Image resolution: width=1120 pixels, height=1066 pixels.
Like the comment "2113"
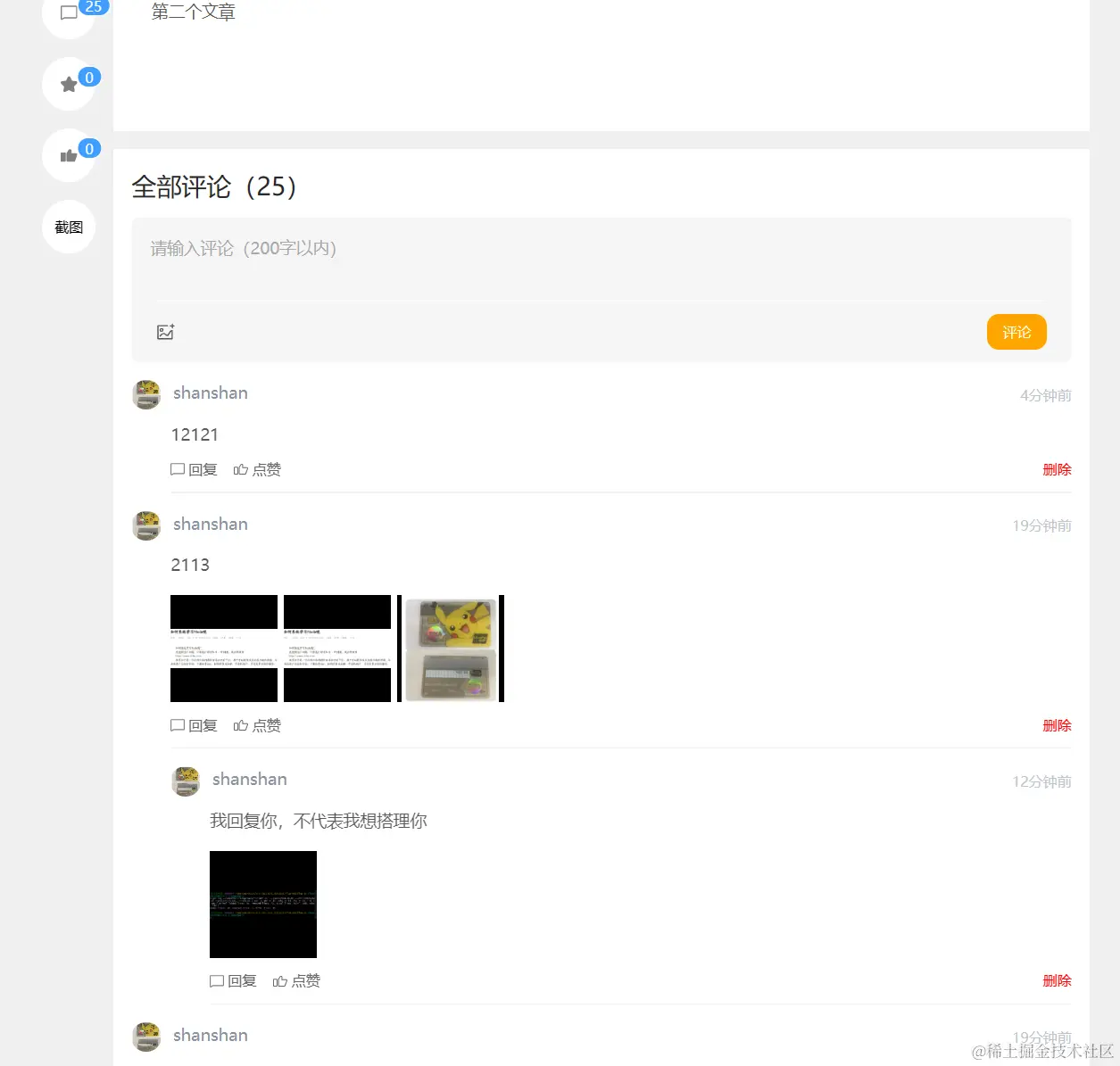coord(257,725)
